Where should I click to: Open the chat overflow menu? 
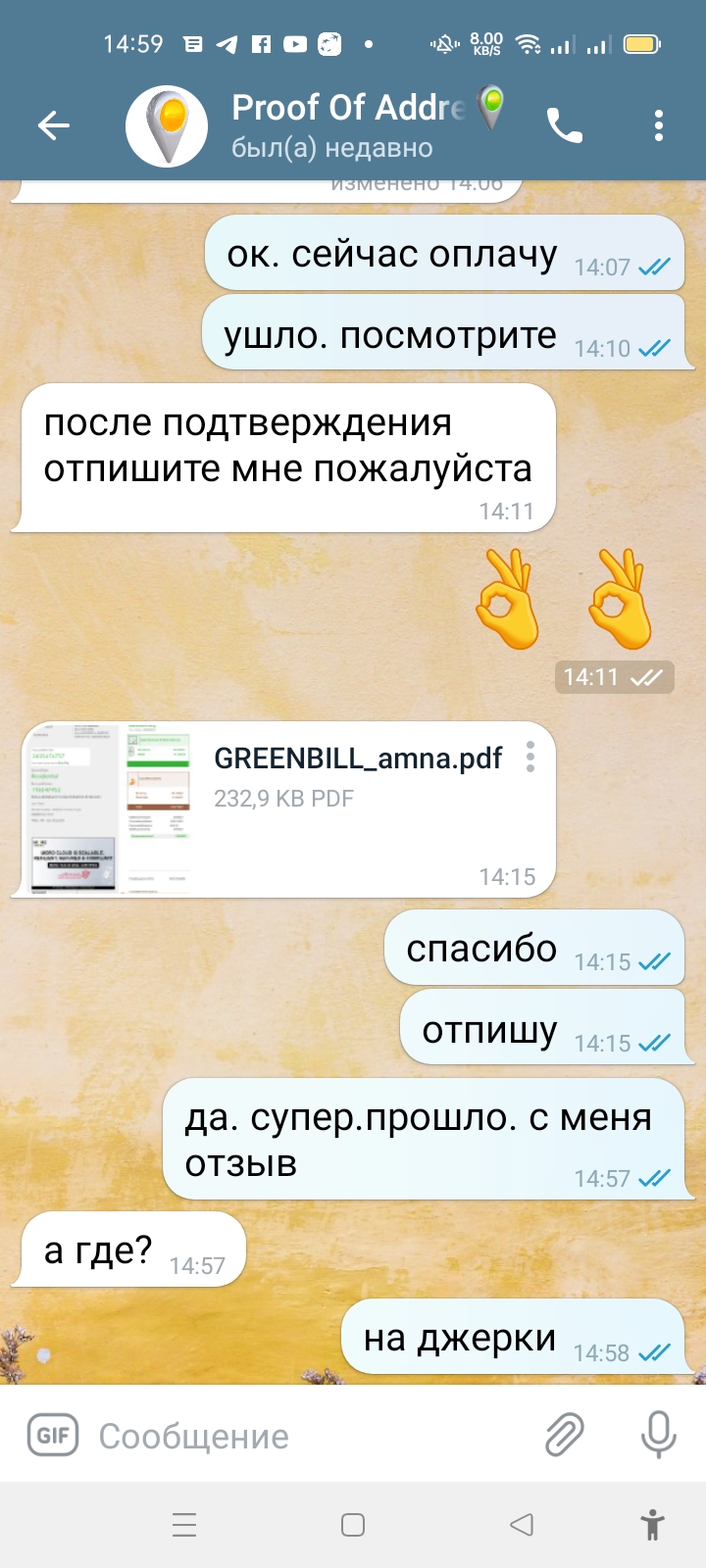658,125
